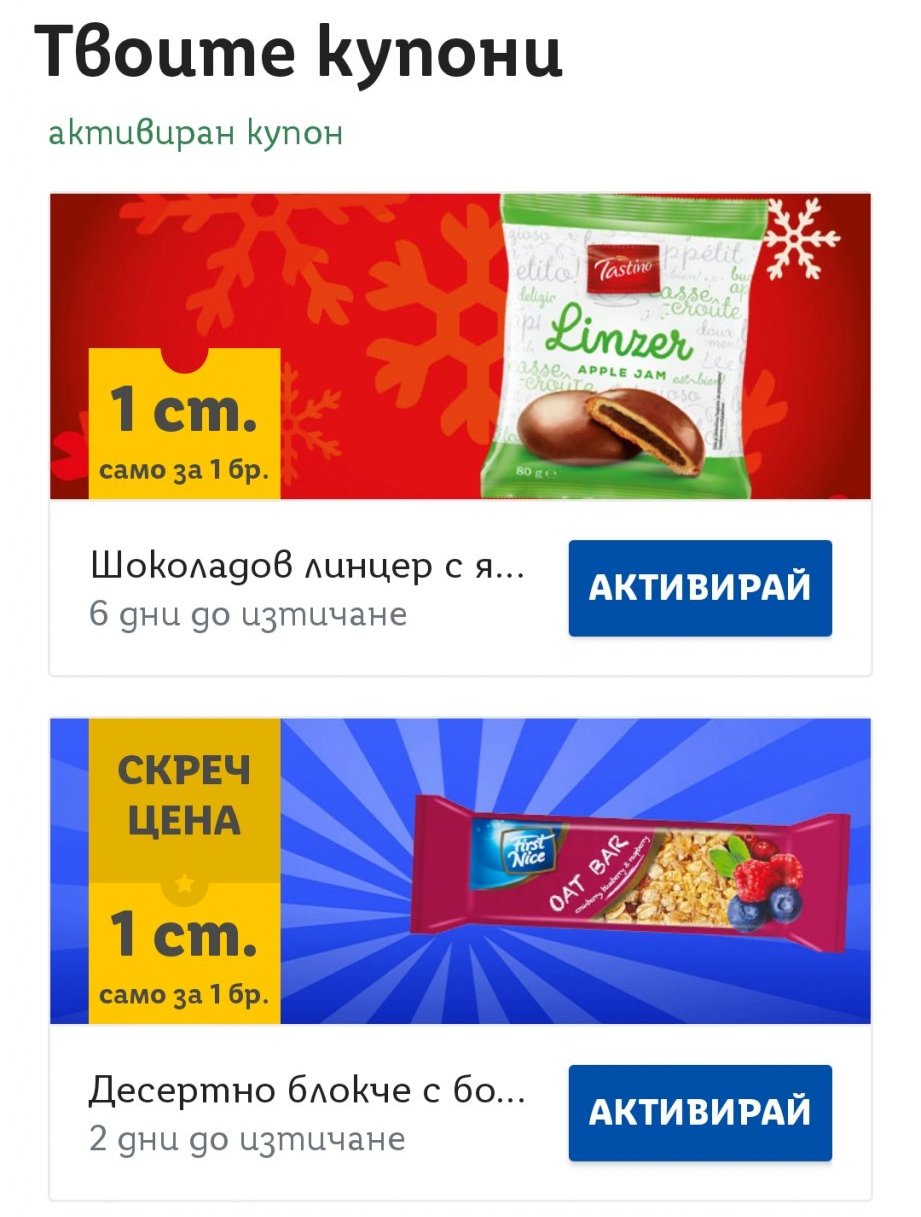Open the First Nice oat bar coupon card
This screenshot has width=921, height=1217.
pos(460,871)
